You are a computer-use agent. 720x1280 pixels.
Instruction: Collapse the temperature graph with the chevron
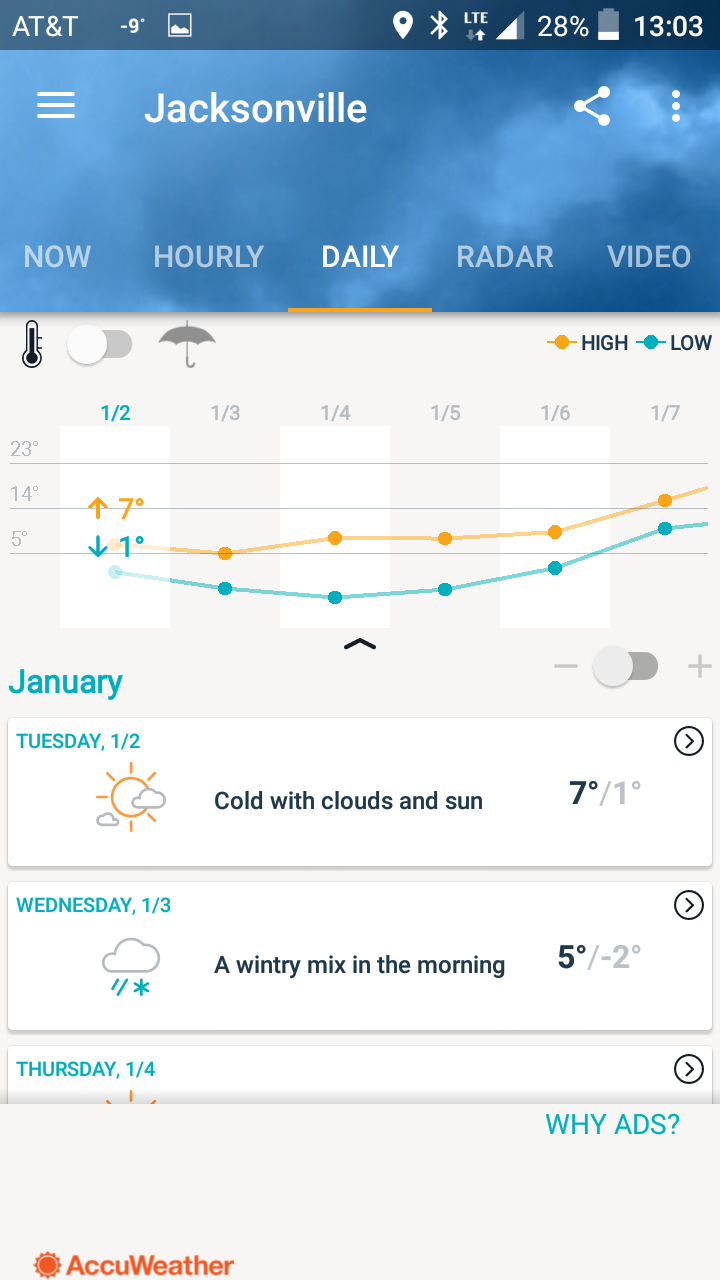pos(360,644)
